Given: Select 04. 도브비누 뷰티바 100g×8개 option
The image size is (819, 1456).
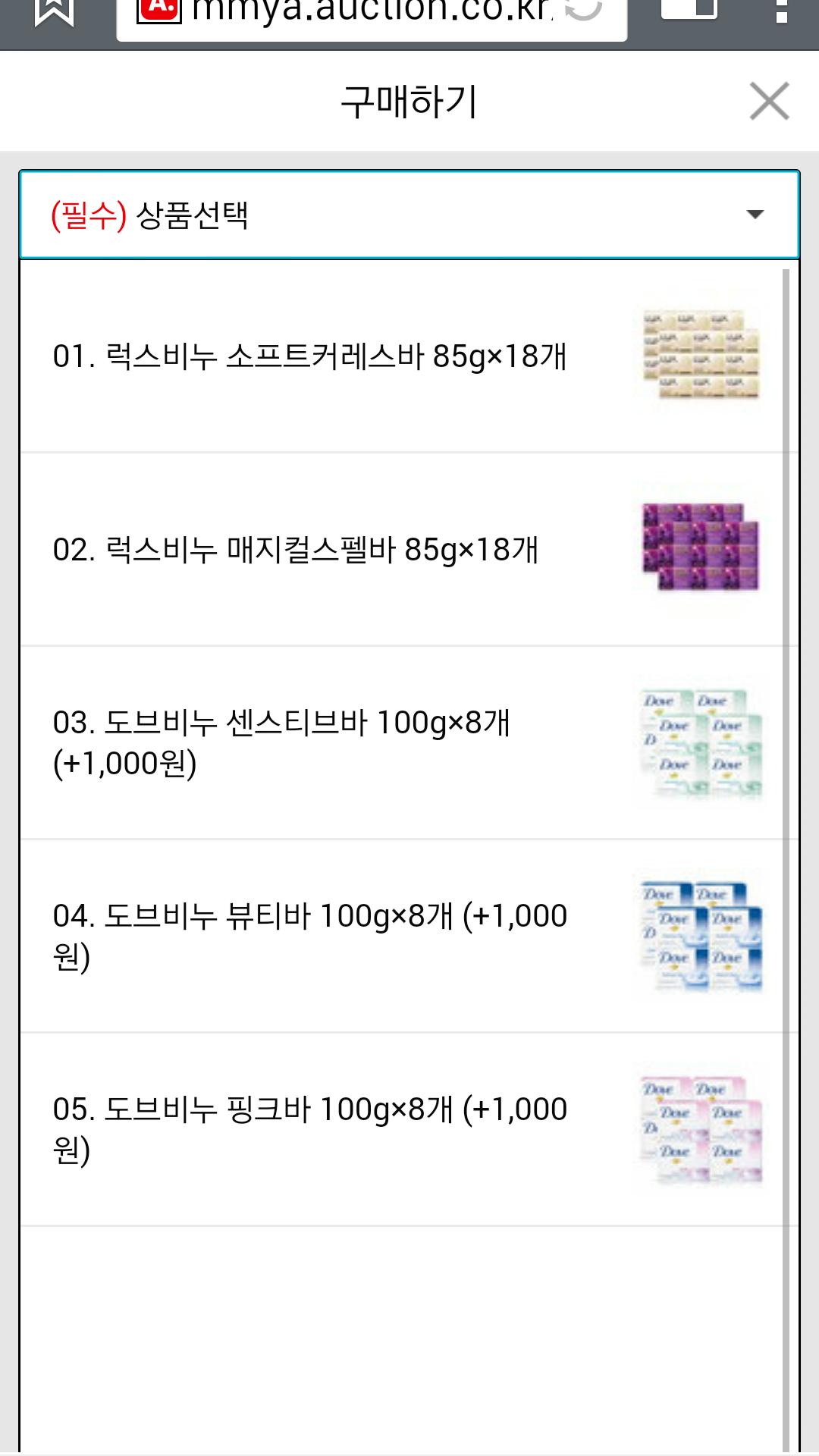Looking at the screenshot, I should pyautogui.click(x=309, y=936).
